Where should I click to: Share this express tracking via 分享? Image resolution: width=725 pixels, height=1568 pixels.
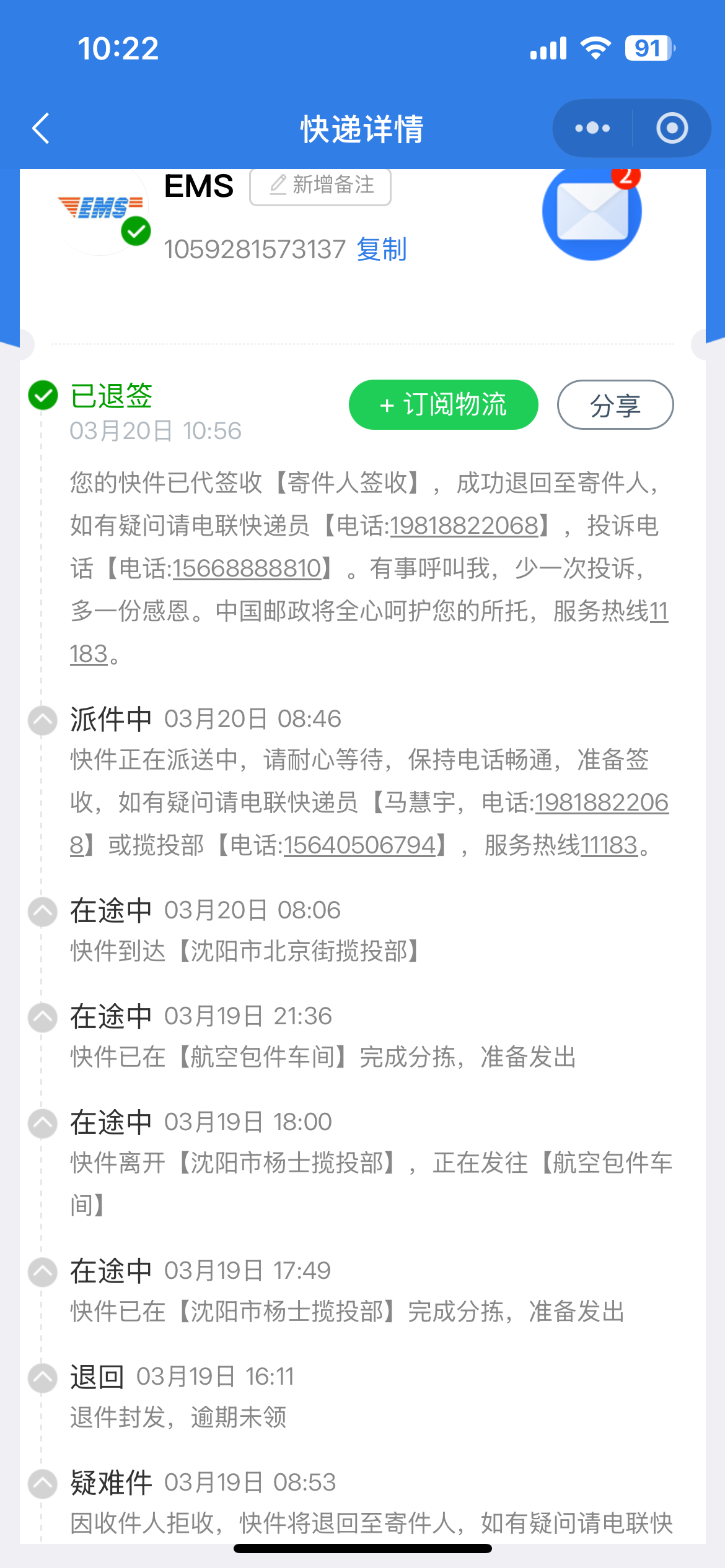point(615,405)
